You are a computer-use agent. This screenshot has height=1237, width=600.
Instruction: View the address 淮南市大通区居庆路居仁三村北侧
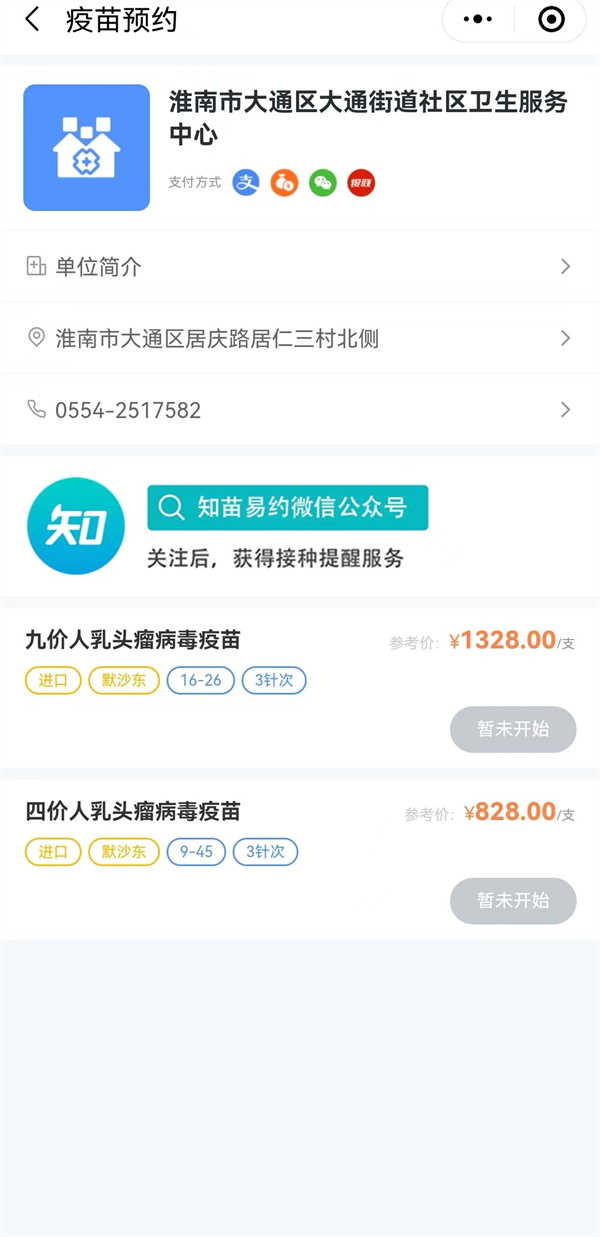coord(299,339)
